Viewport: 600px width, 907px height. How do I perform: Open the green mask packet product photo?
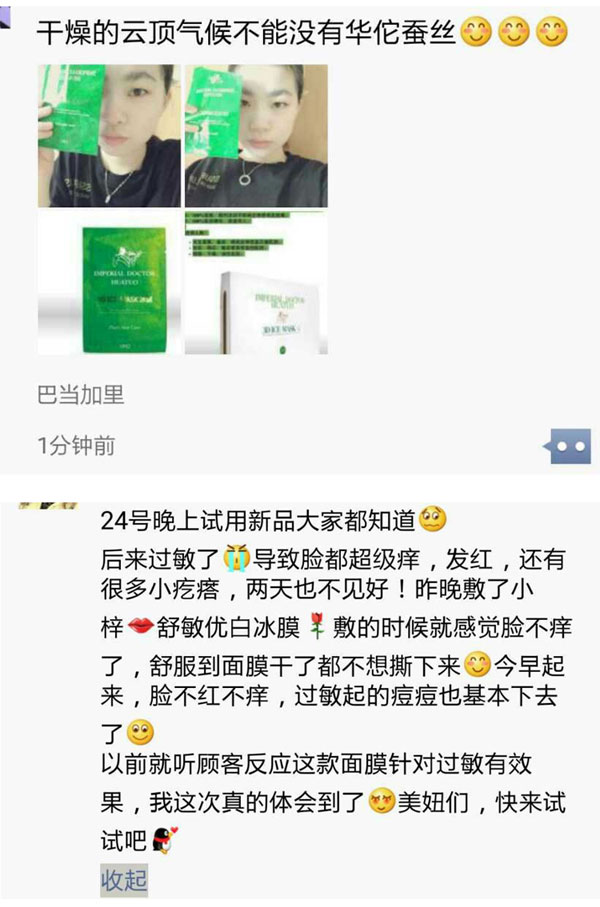(109, 283)
